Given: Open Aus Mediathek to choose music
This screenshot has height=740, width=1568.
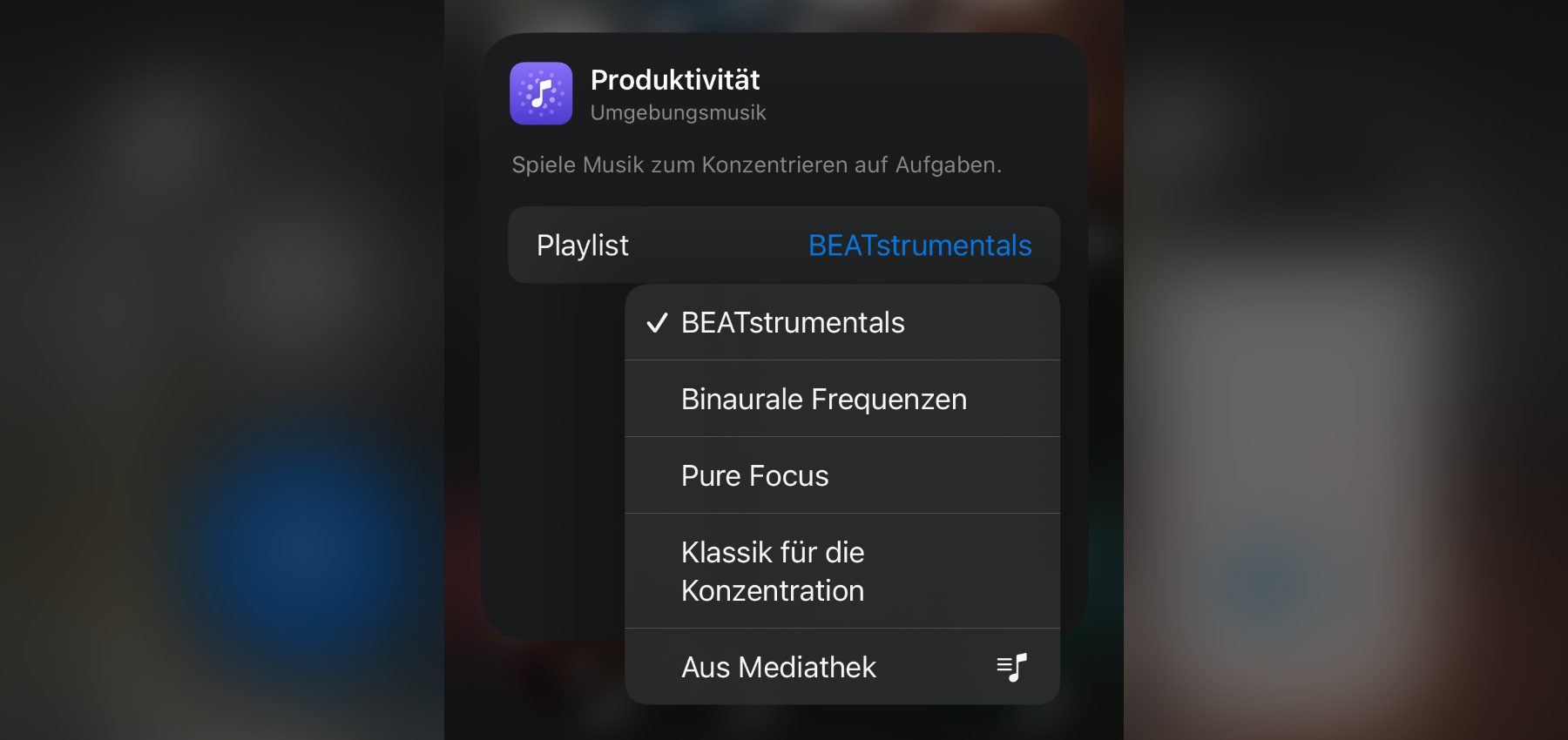Looking at the screenshot, I should coord(778,668).
